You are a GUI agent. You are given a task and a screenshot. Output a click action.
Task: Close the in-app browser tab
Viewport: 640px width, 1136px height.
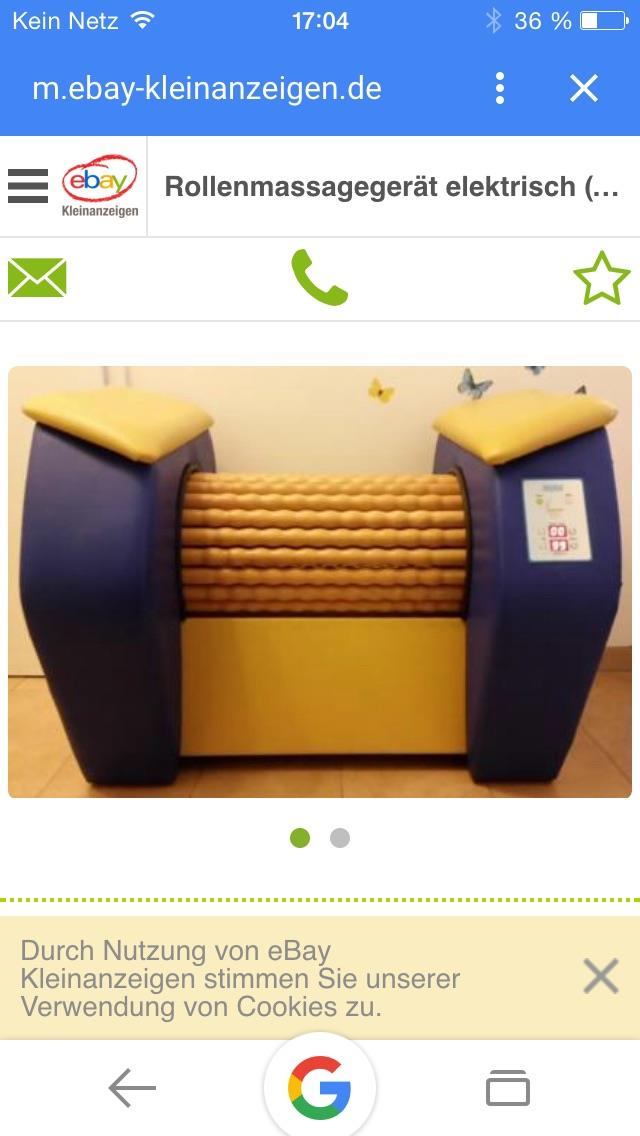584,89
